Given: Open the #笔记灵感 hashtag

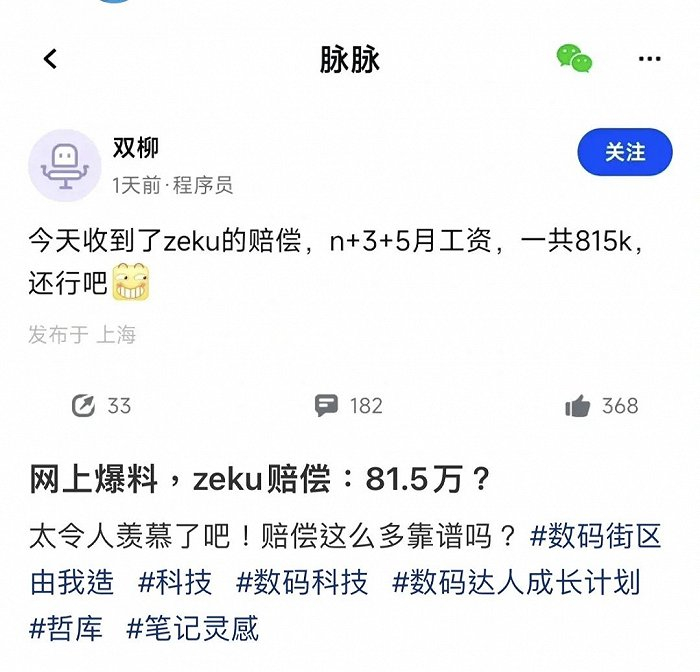Looking at the screenshot, I should (192, 628).
